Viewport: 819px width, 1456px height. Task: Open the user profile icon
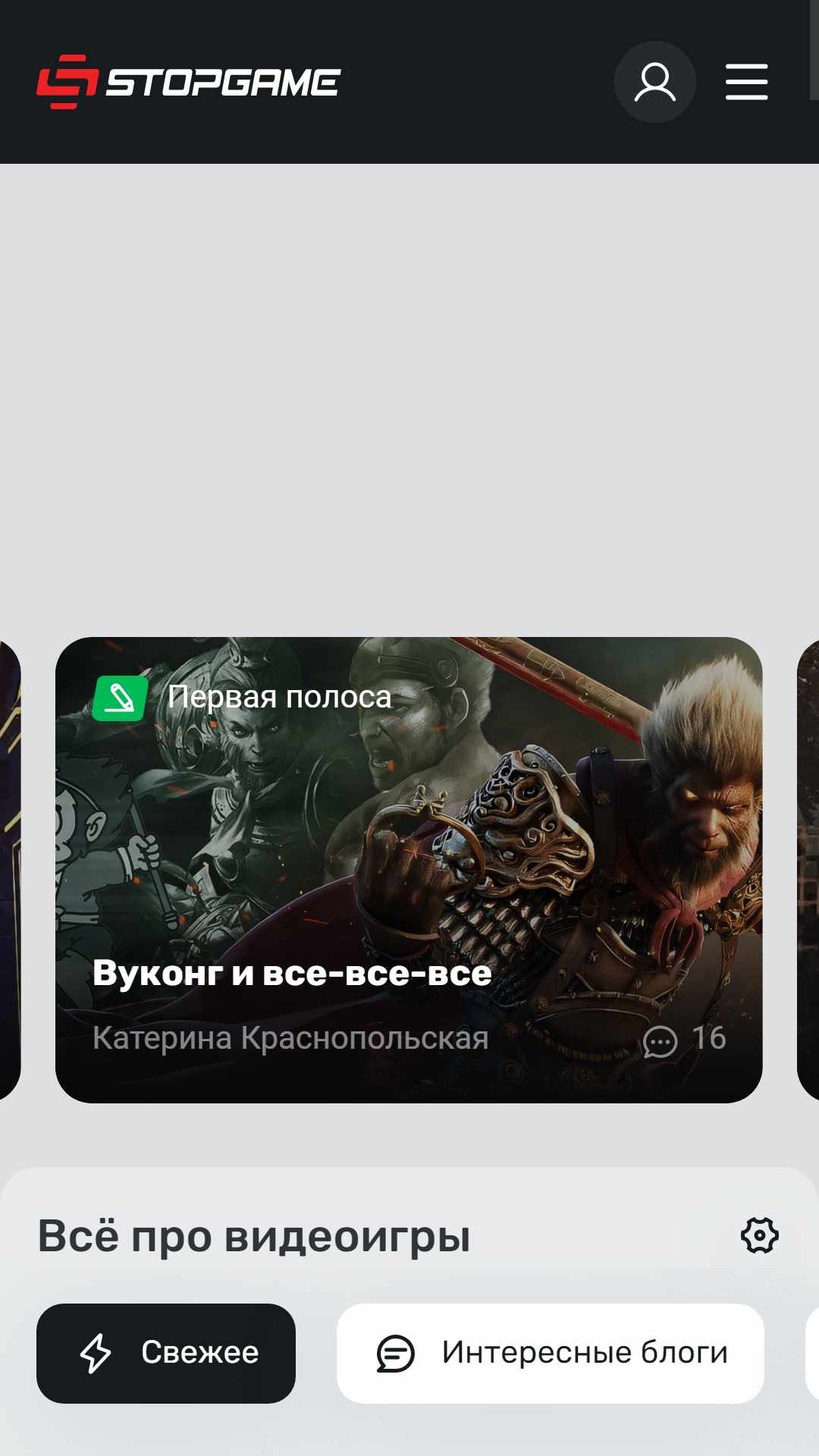655,82
